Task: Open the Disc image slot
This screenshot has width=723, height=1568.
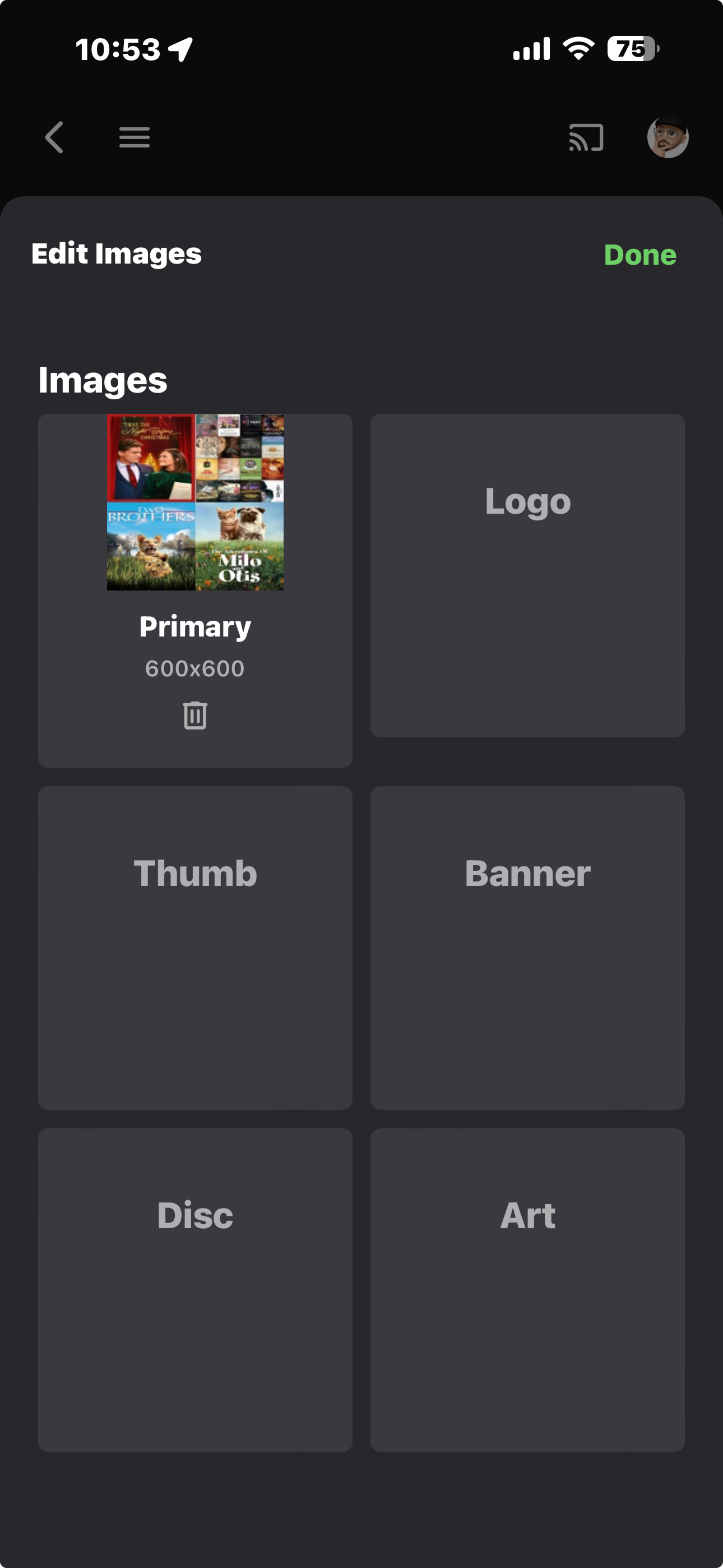Action: click(x=194, y=1289)
